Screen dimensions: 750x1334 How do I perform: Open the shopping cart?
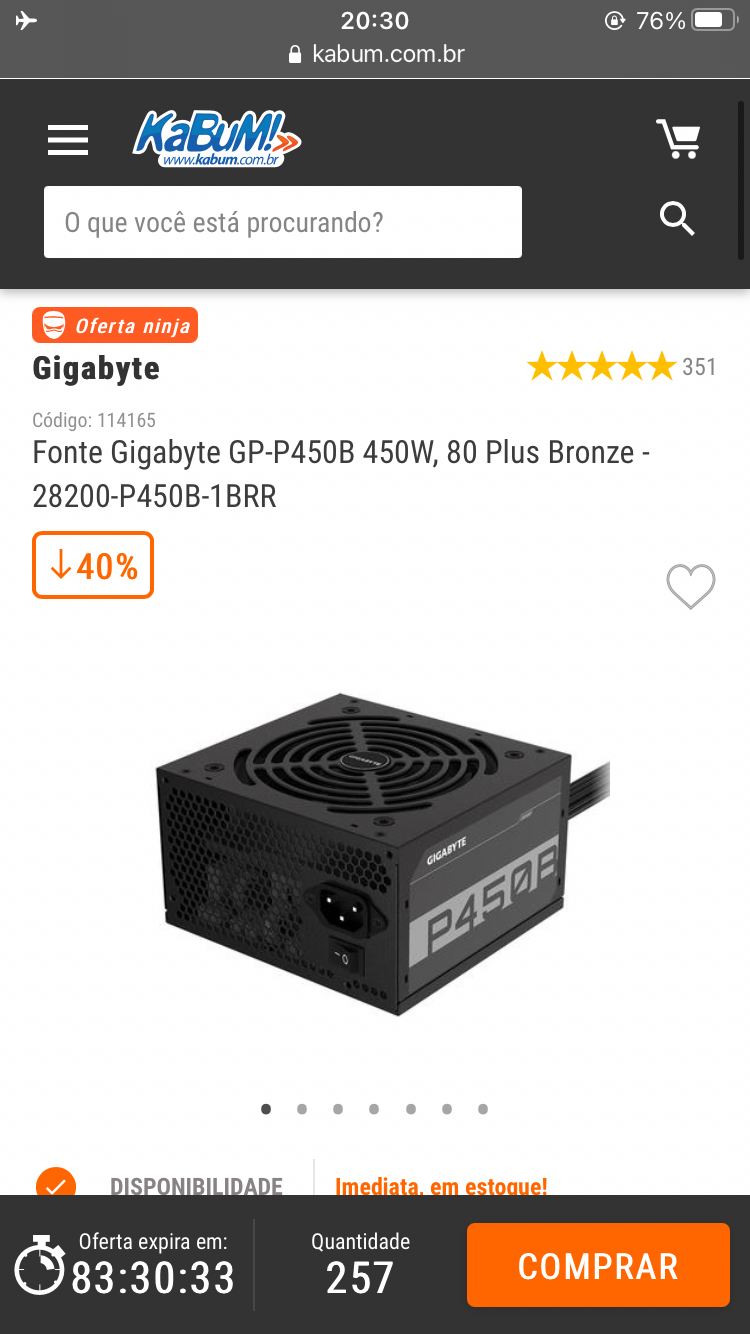(679, 138)
